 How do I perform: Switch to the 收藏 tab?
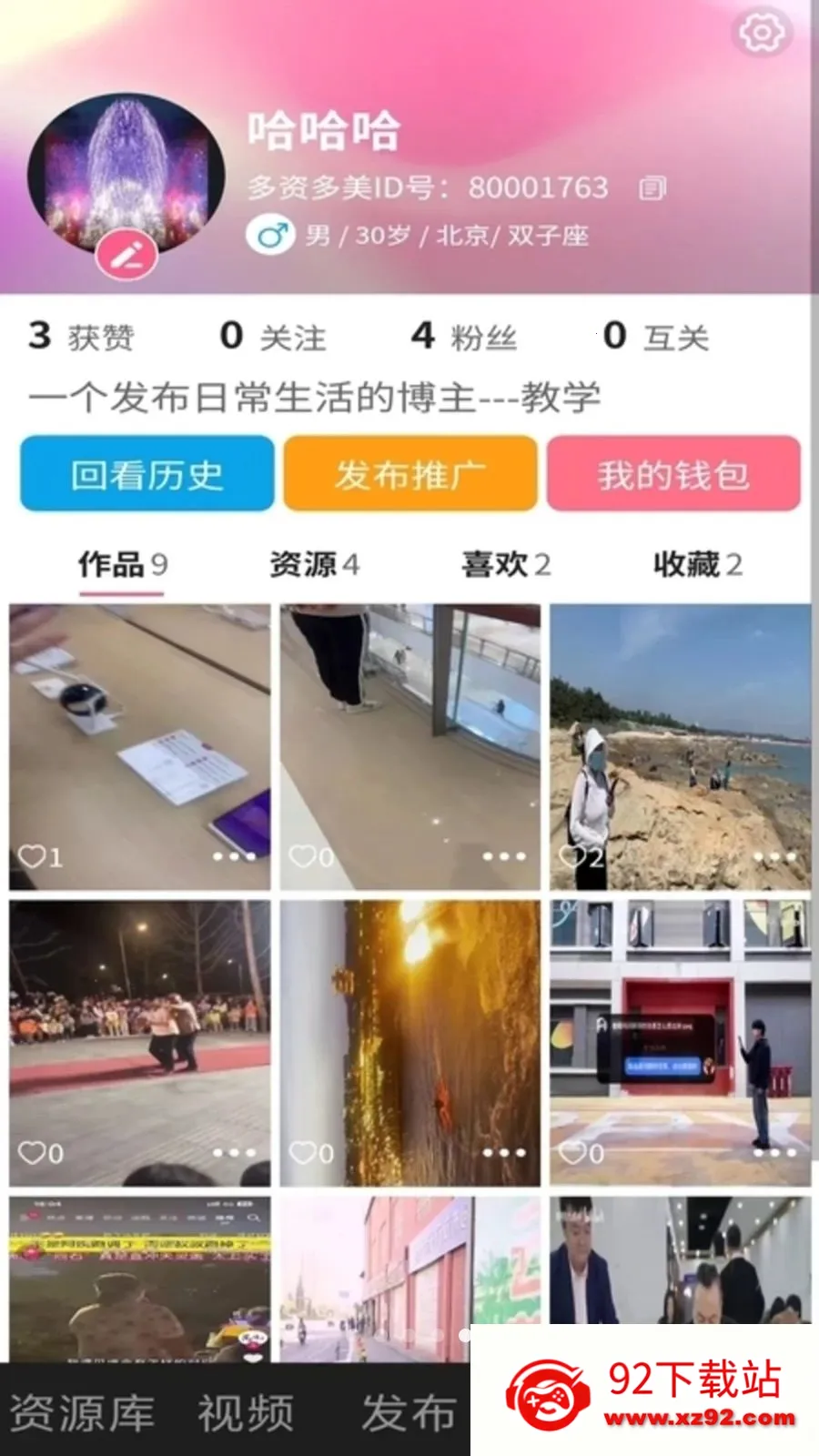point(698,564)
